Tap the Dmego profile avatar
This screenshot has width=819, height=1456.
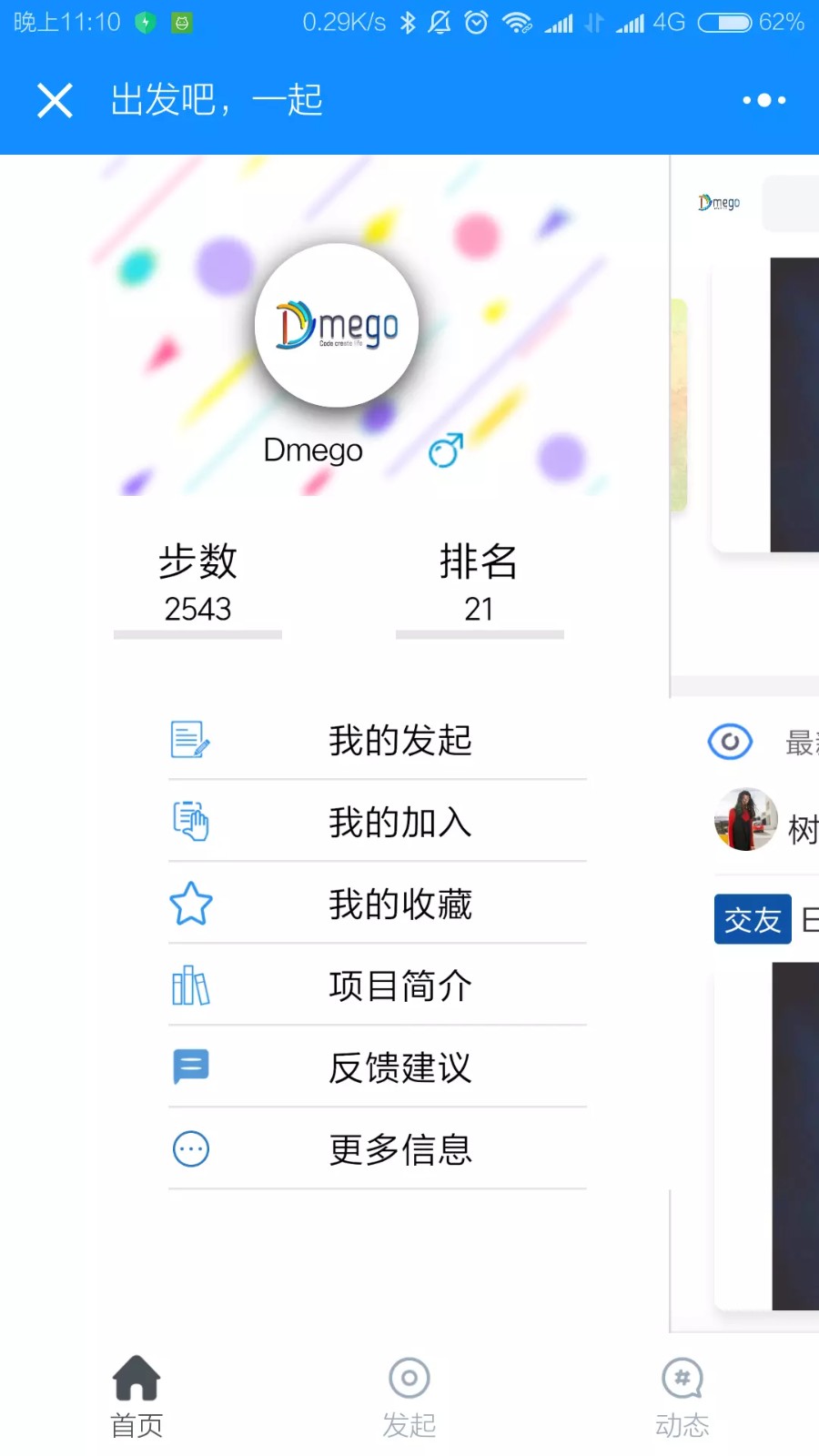point(337,325)
